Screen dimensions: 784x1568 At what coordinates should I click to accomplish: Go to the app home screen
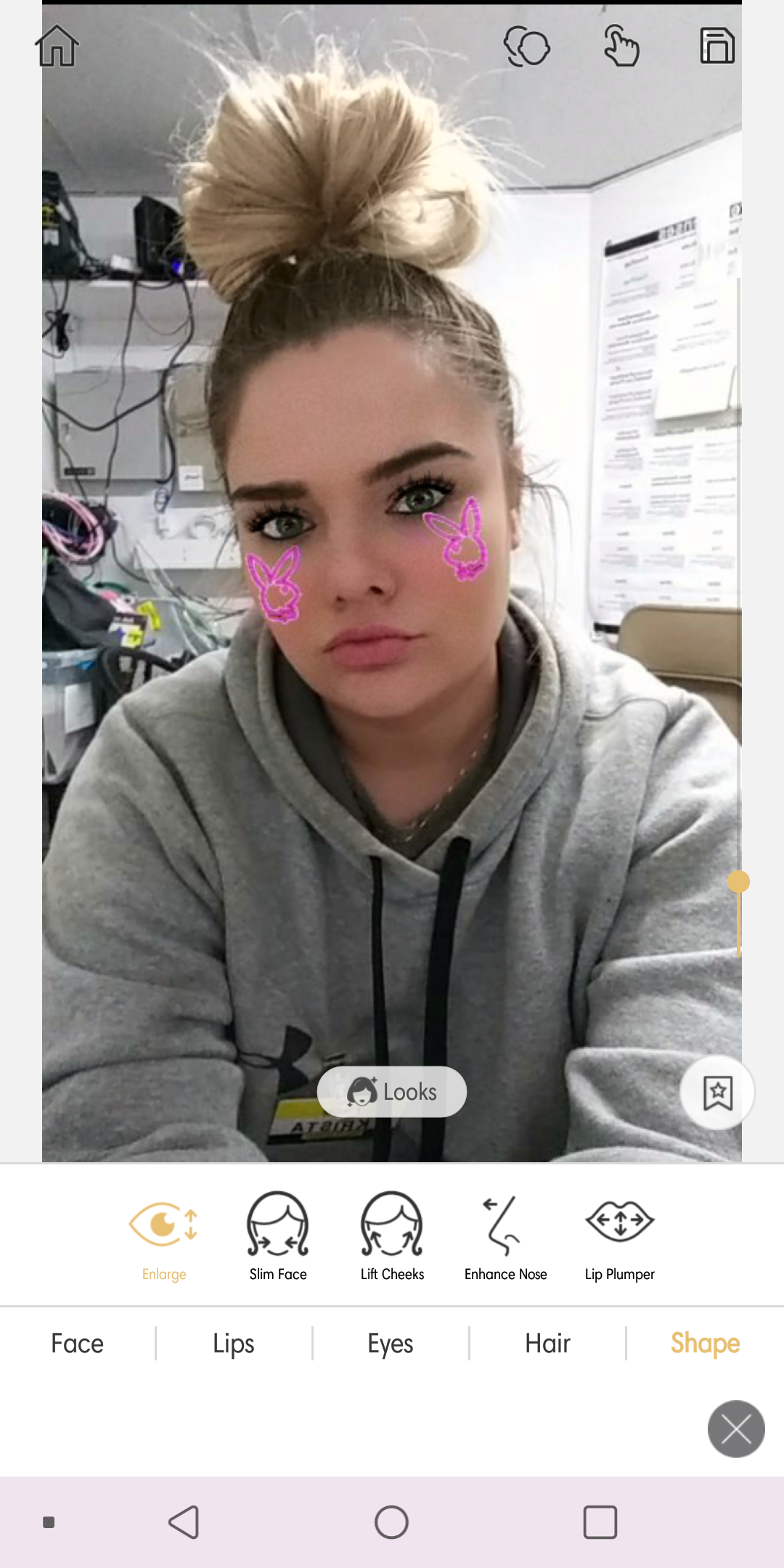tap(57, 46)
